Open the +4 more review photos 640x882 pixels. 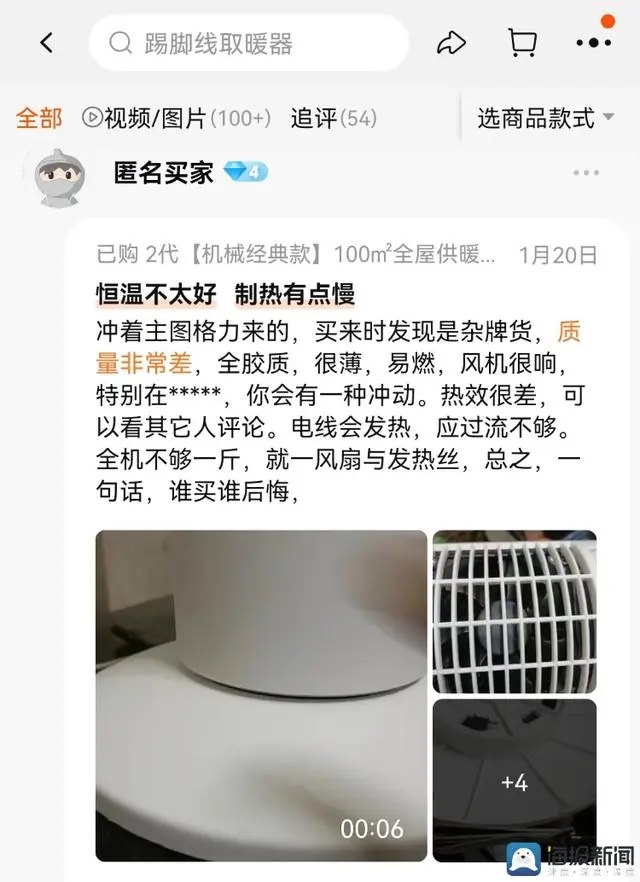pos(514,780)
